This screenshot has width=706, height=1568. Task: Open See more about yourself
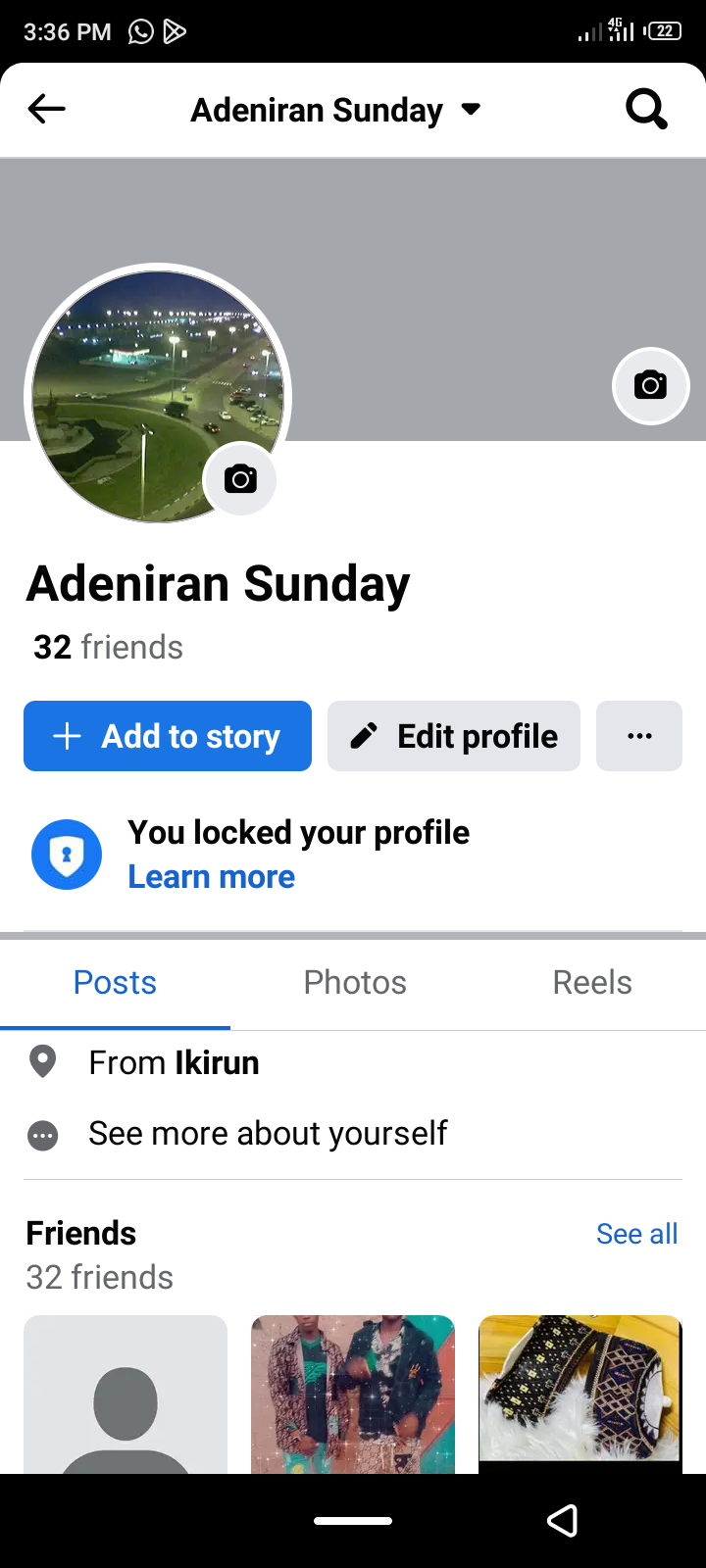(x=268, y=1134)
